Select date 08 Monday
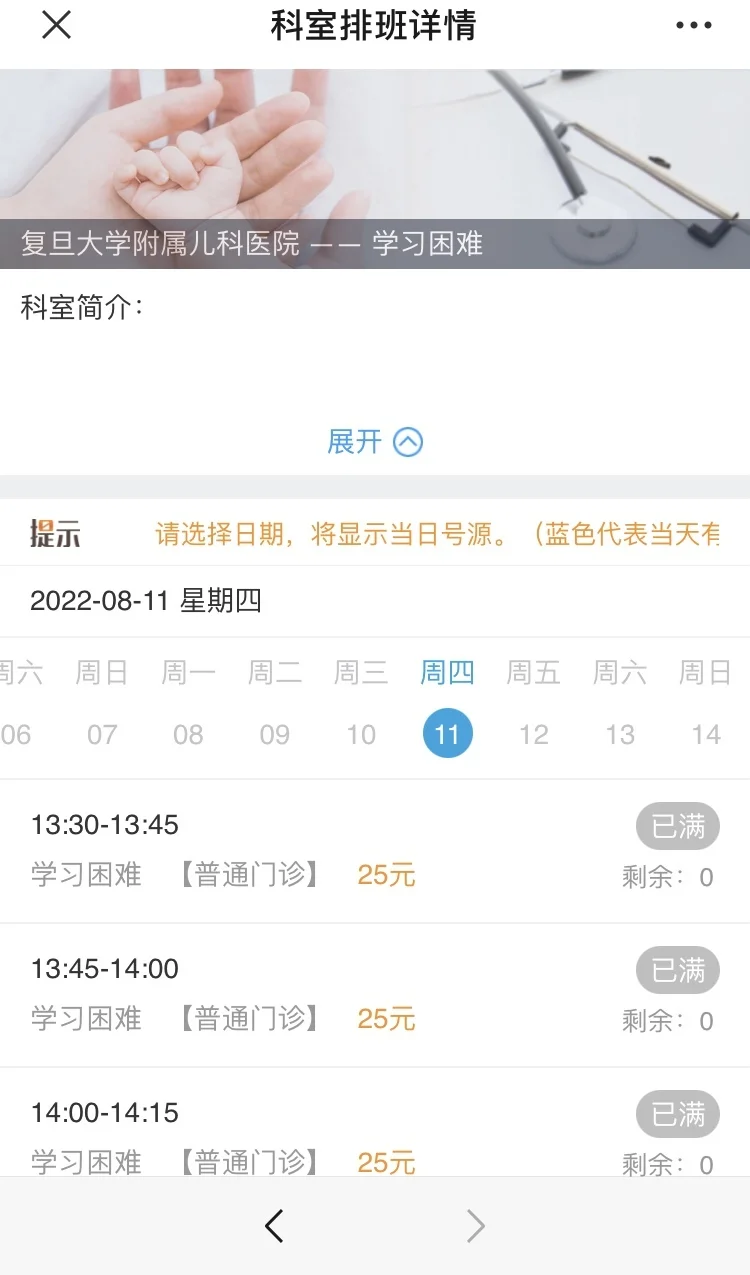Image resolution: width=750 pixels, height=1275 pixels. pyautogui.click(x=188, y=735)
